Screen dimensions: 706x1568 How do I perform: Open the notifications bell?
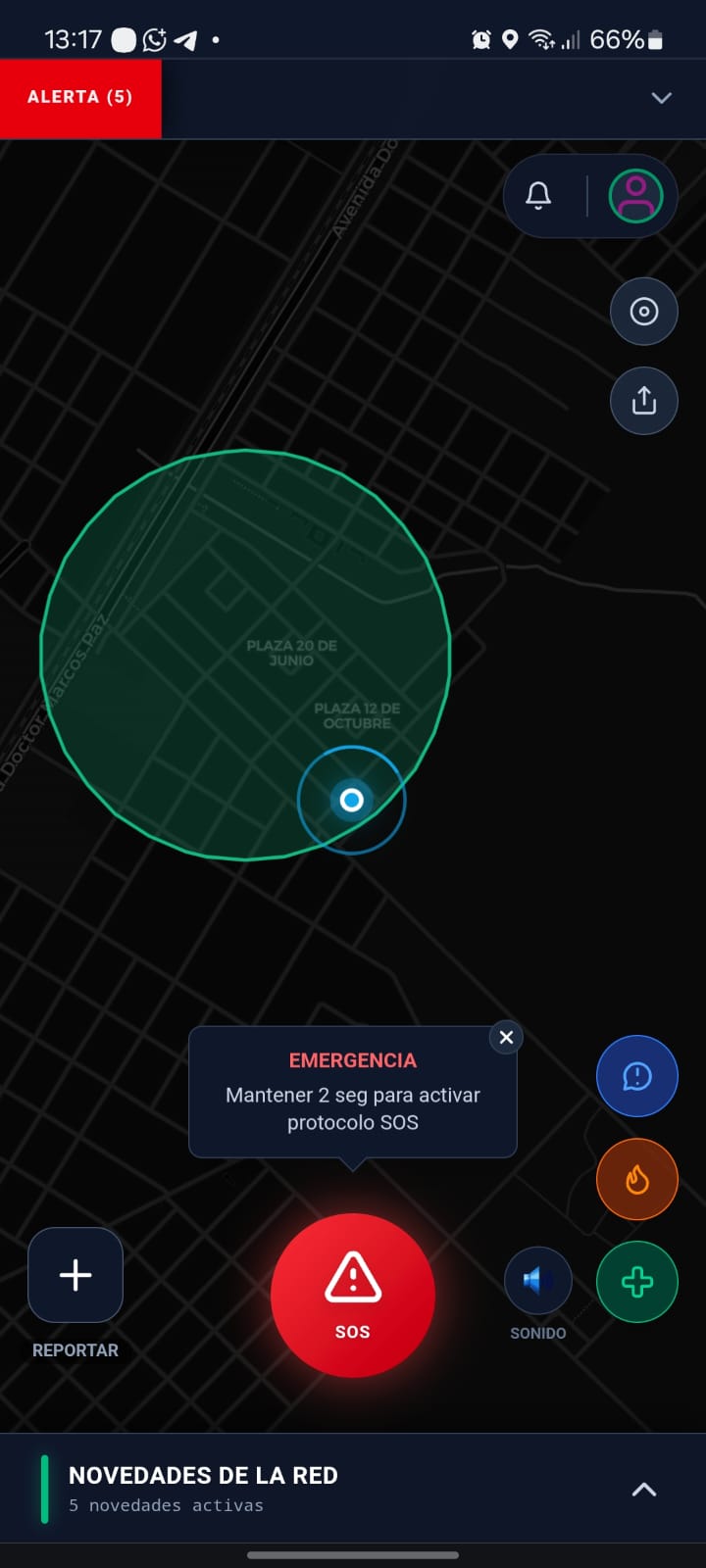(538, 196)
